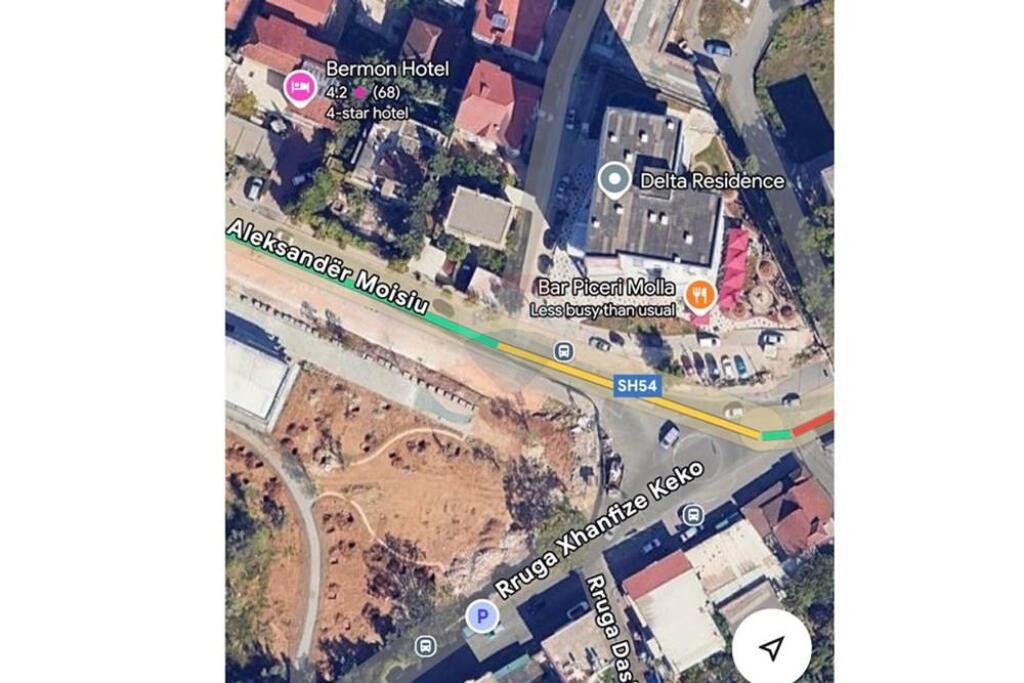This screenshot has height=683, width=1024.
Task: Open the Bermon Hotel pin
Action: click(299, 88)
